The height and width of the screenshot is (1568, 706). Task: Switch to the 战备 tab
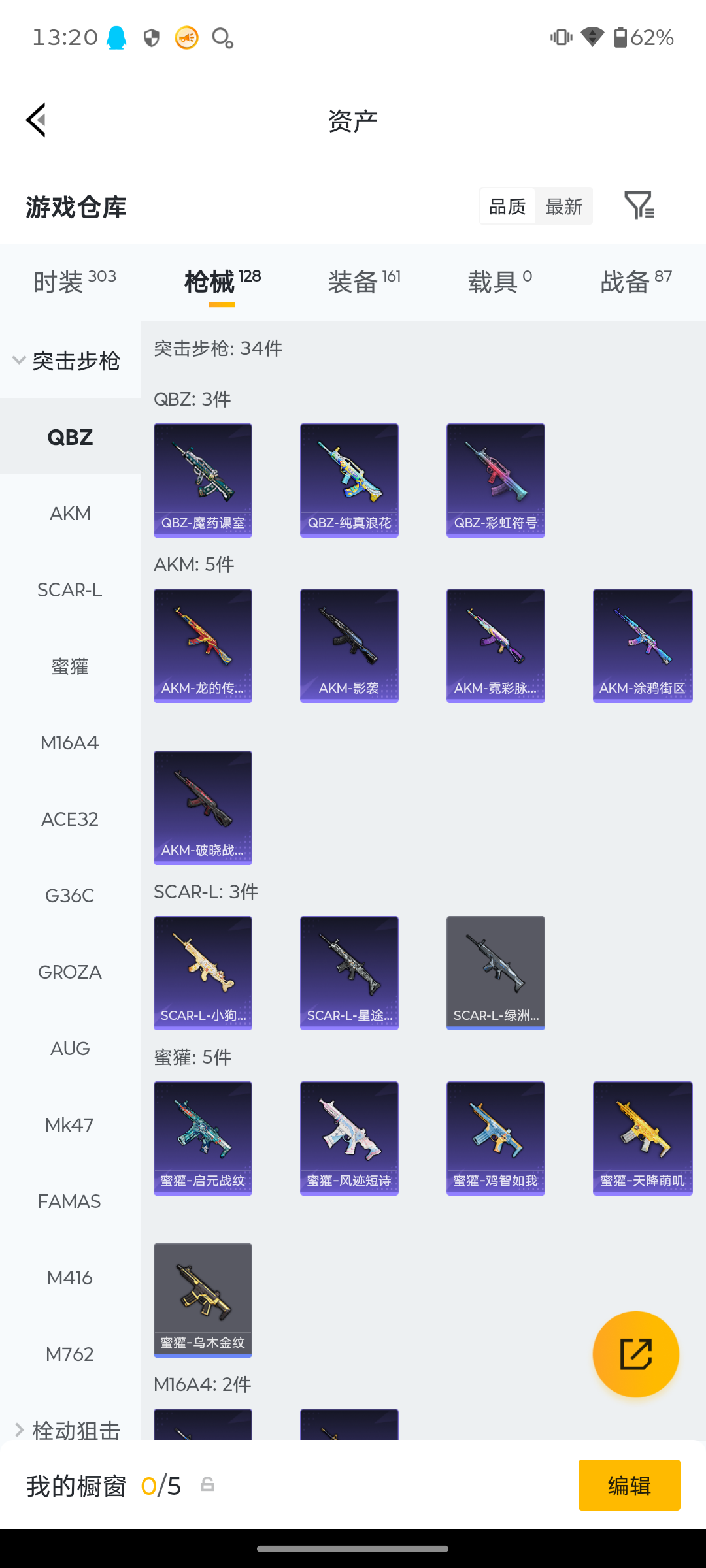pyautogui.click(x=635, y=282)
